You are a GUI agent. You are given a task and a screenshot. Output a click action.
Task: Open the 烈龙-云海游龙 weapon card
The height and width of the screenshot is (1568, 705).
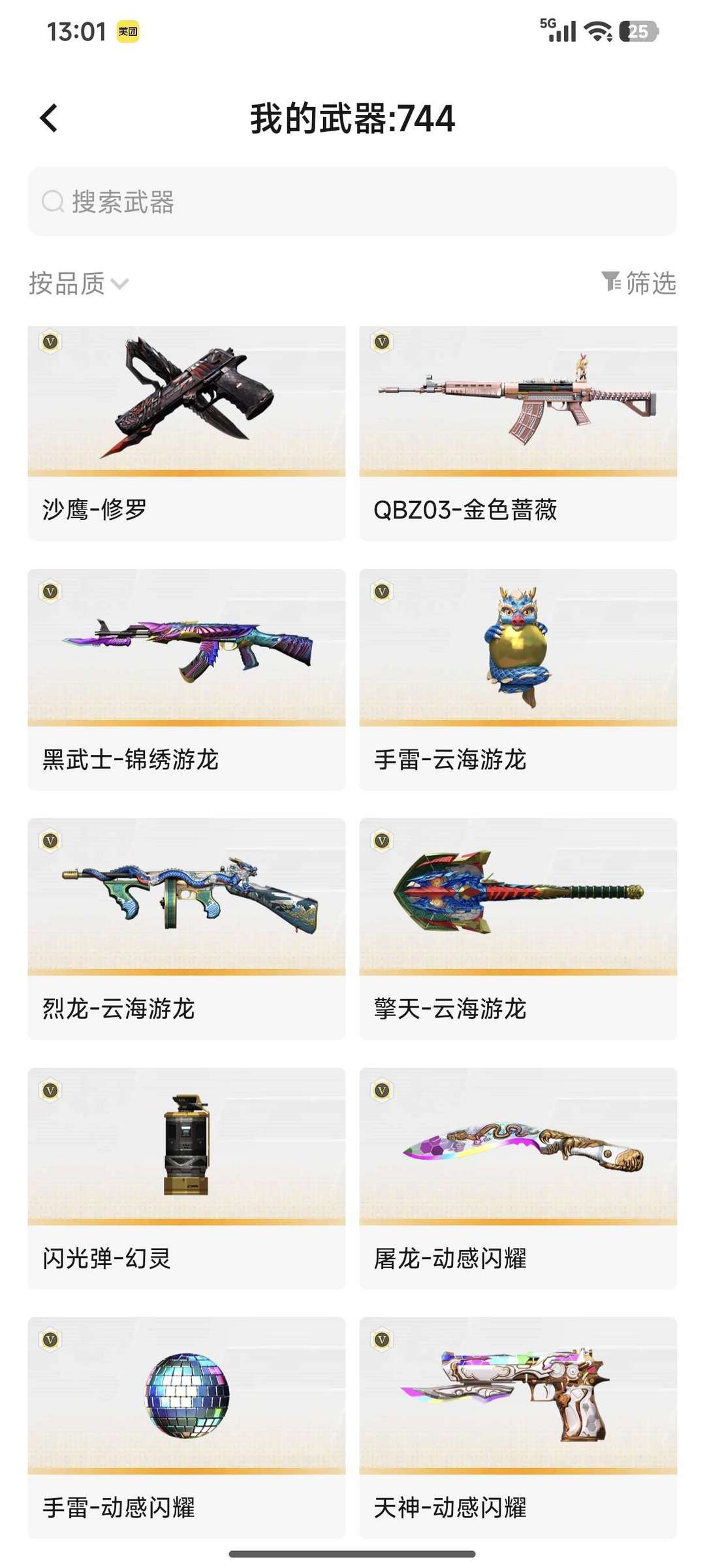[x=187, y=928]
